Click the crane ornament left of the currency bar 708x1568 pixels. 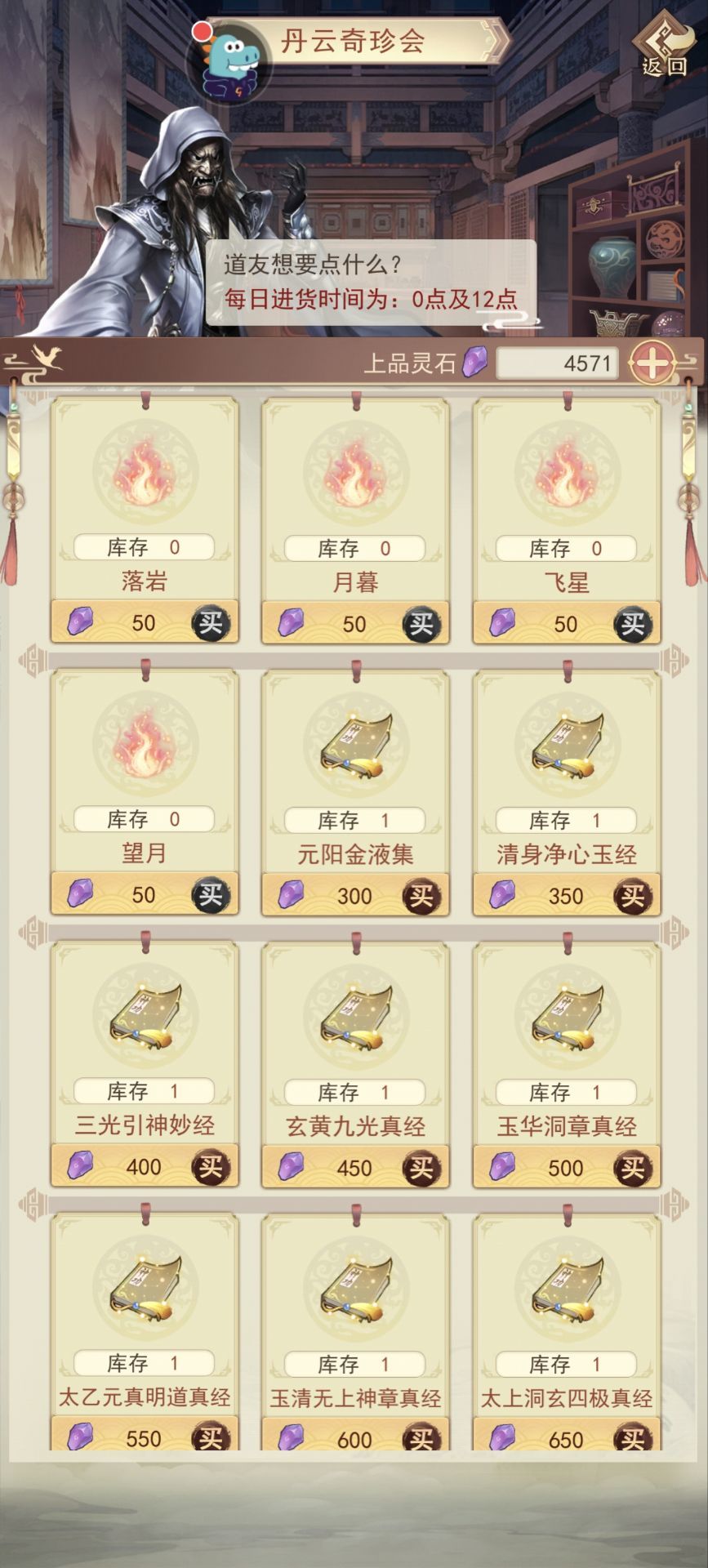coord(47,357)
